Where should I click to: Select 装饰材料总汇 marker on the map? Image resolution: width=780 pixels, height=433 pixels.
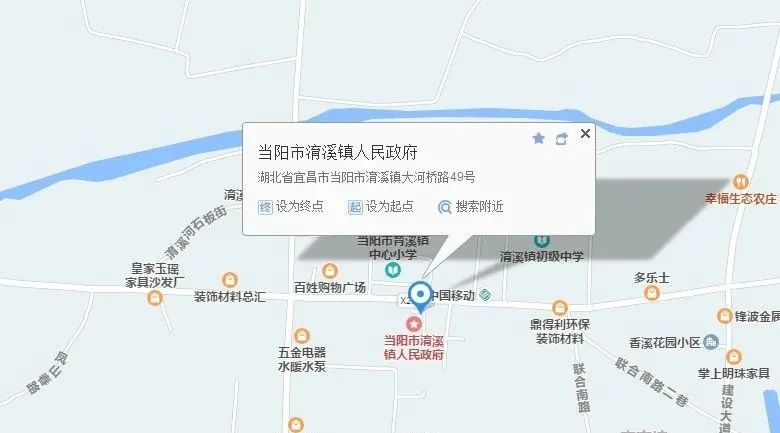click(230, 280)
